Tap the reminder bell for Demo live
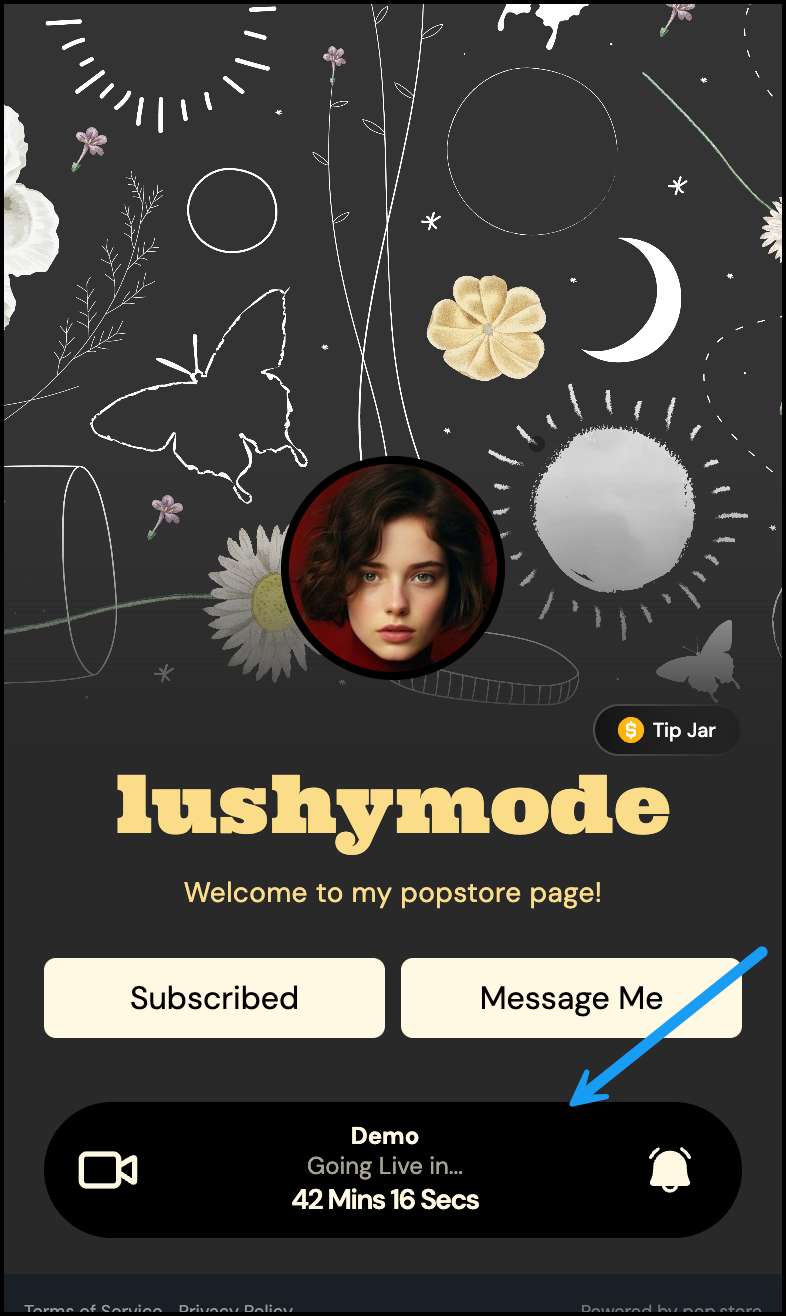Viewport: 786px width, 1316px height. point(670,1169)
